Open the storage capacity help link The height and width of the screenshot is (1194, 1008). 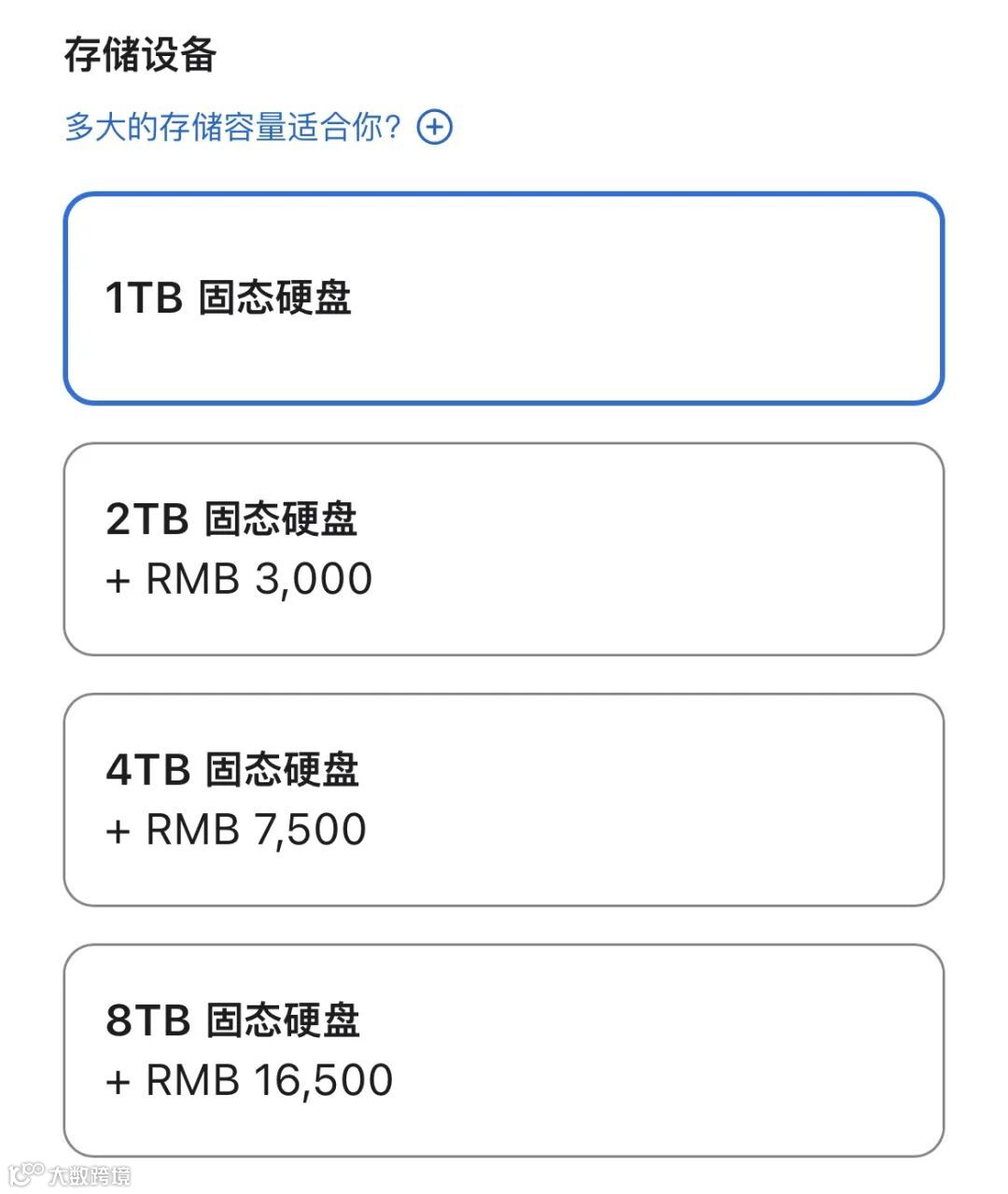point(257,126)
